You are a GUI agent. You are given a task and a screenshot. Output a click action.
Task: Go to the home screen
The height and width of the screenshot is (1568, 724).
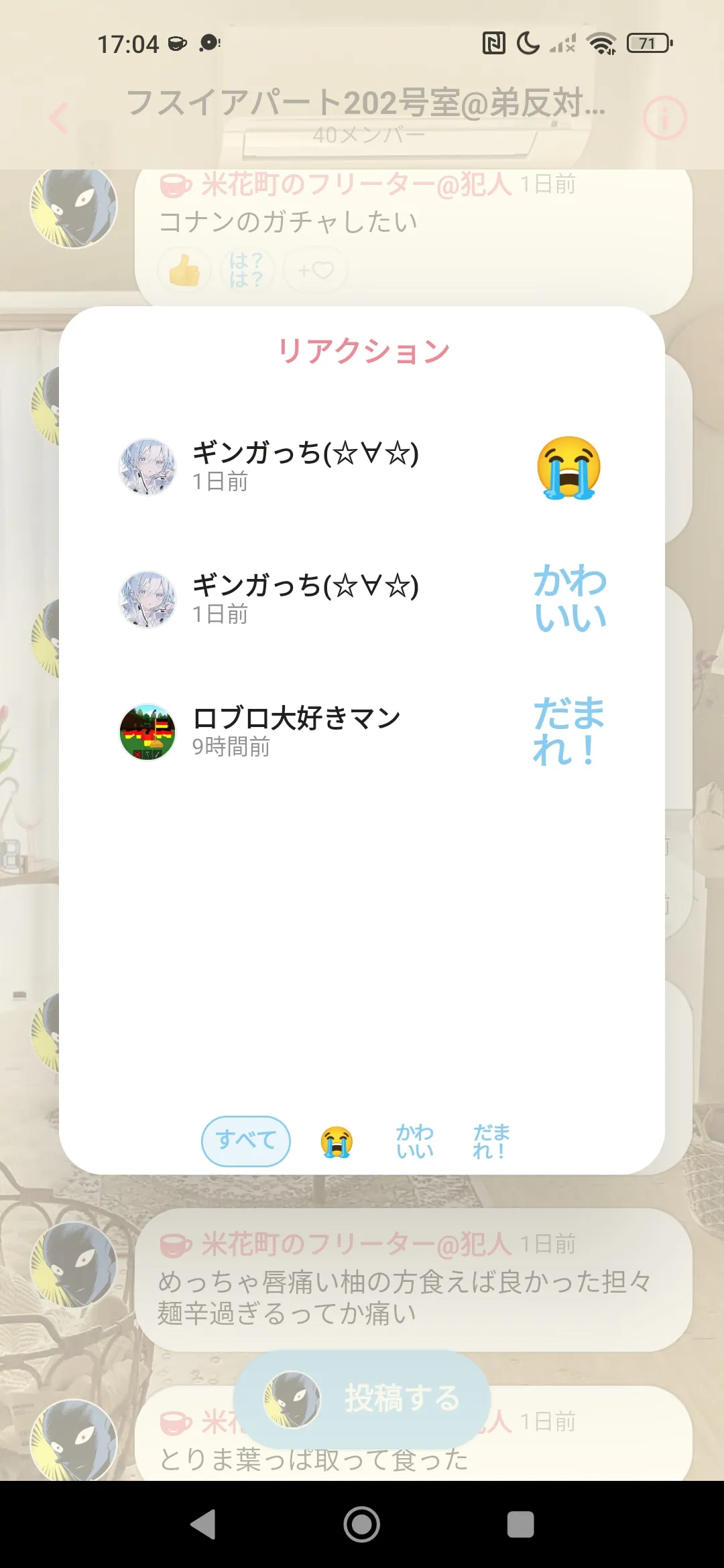coord(362,1524)
